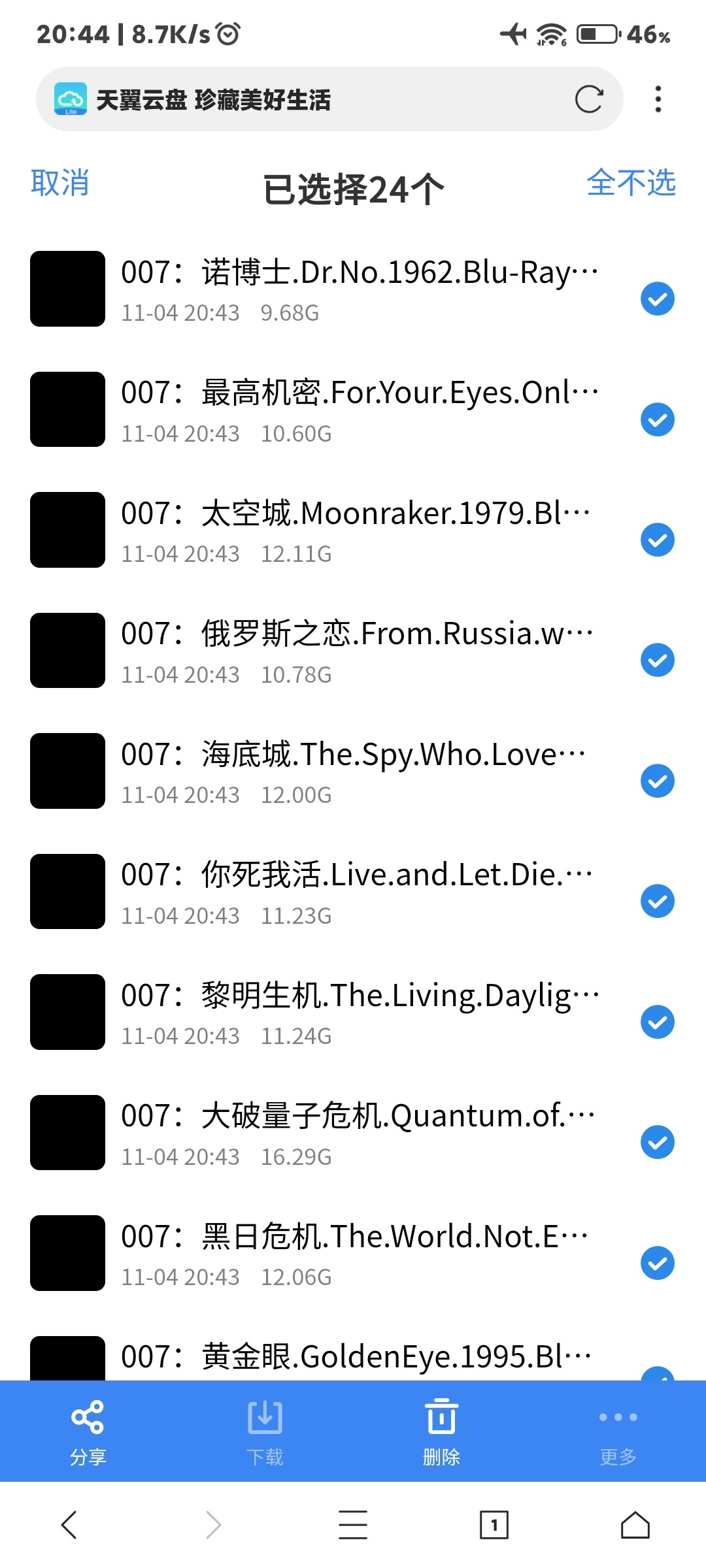Uncheck the 黑日危机 The World Not Enough file
The width and height of the screenshot is (706, 1568).
tap(657, 1264)
